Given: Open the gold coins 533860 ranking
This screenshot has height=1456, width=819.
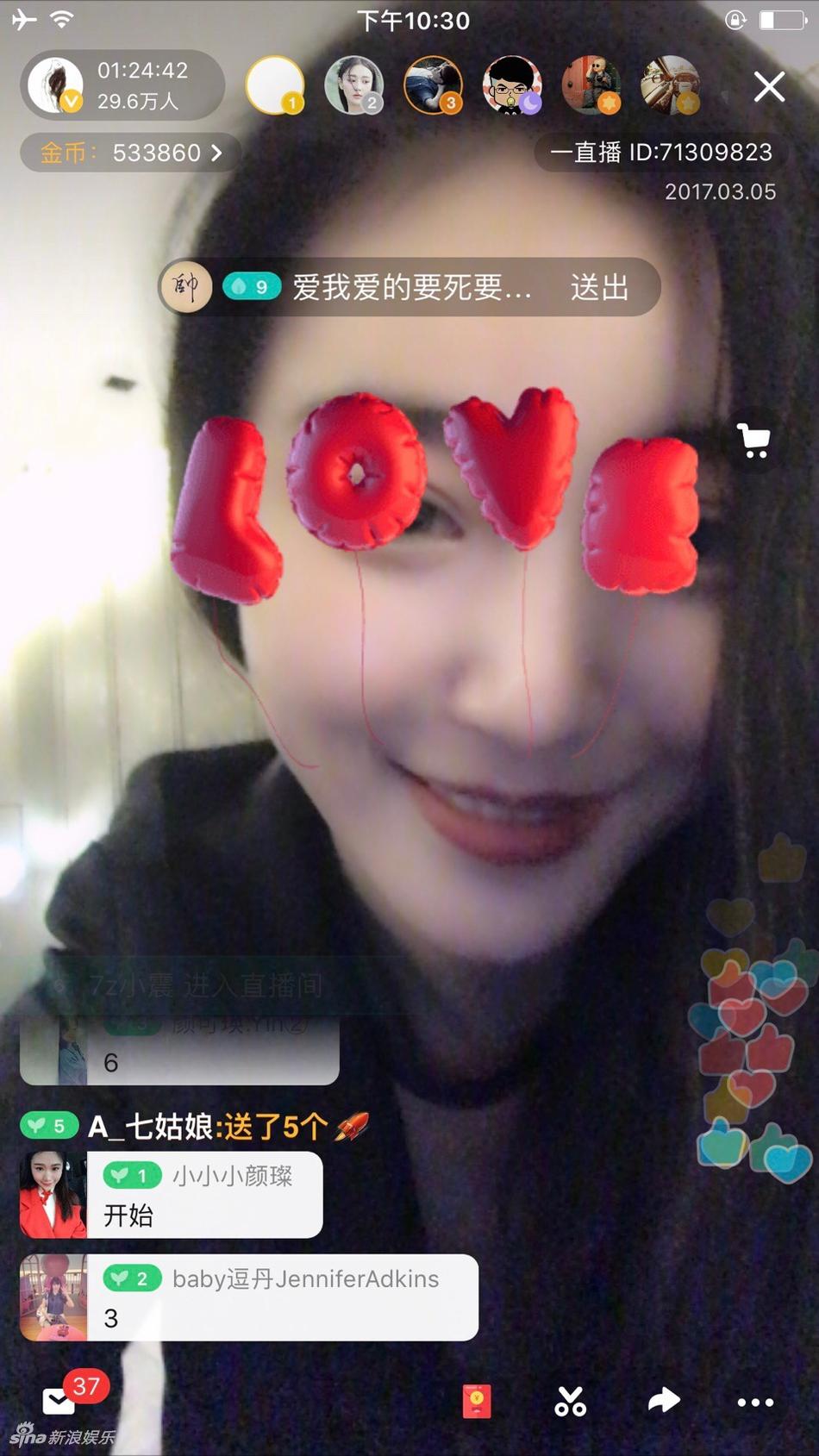Looking at the screenshot, I should point(131,153).
